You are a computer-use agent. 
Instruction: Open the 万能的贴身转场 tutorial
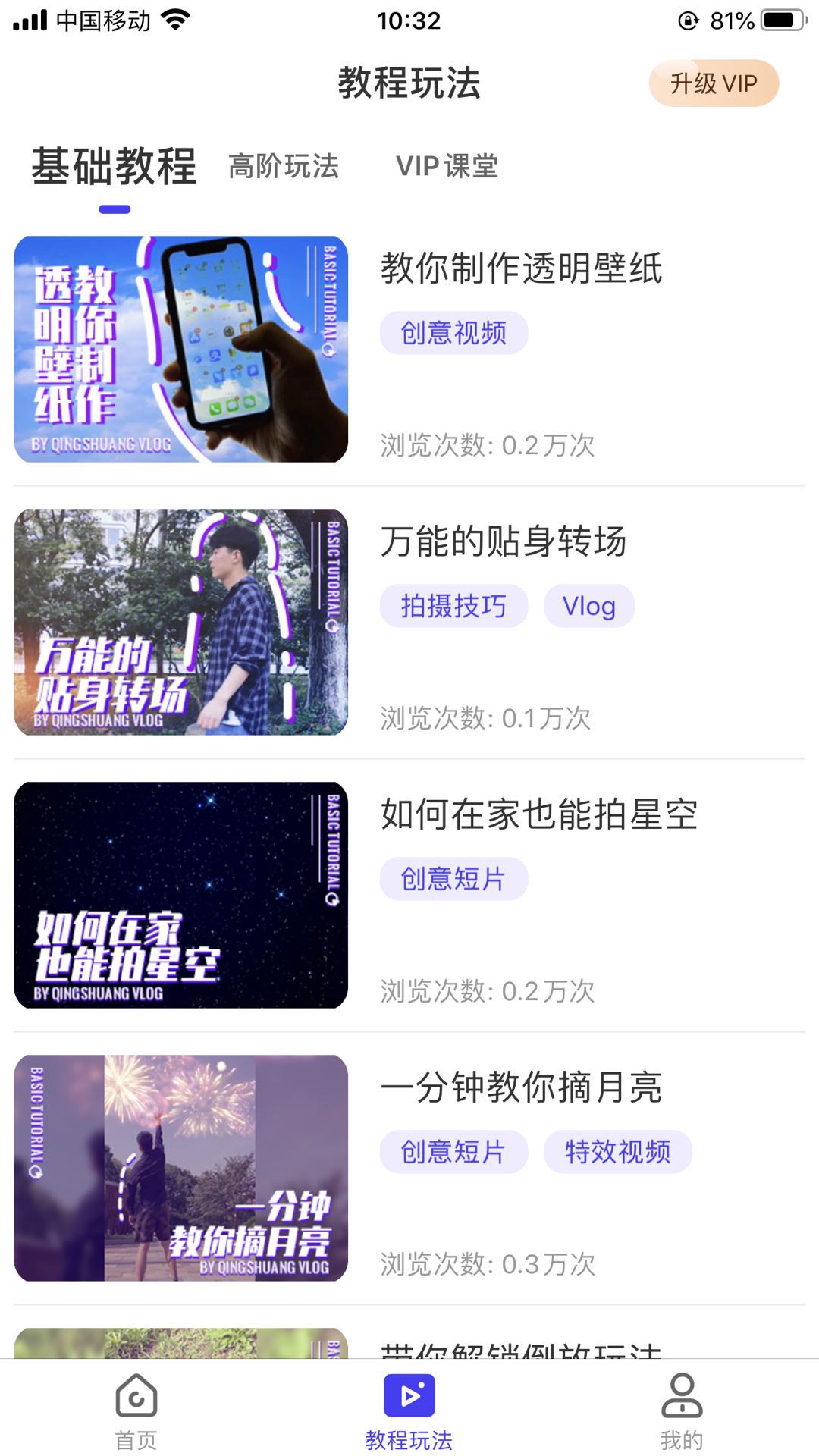503,541
